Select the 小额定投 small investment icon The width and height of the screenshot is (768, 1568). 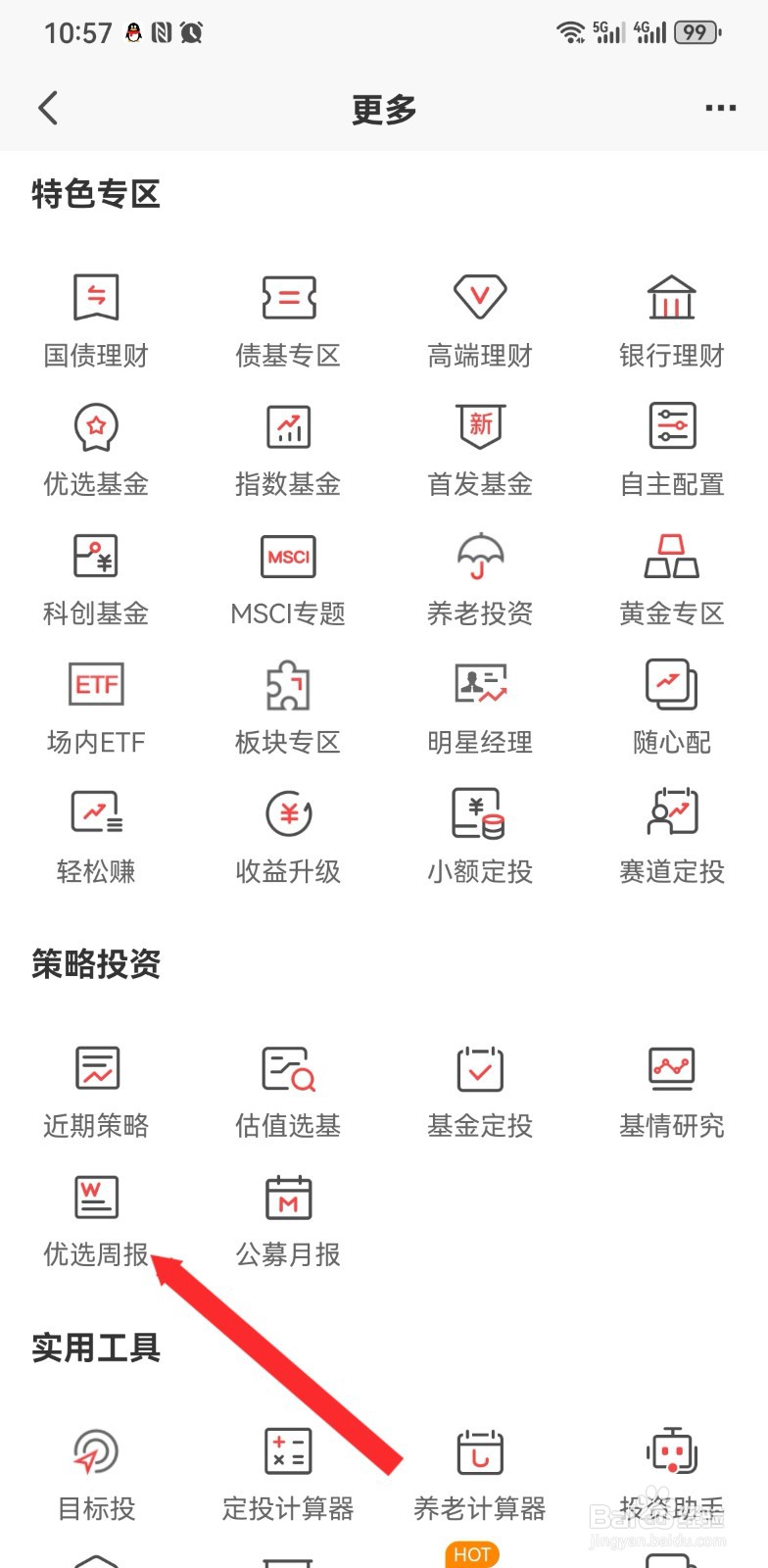pyautogui.click(x=479, y=833)
